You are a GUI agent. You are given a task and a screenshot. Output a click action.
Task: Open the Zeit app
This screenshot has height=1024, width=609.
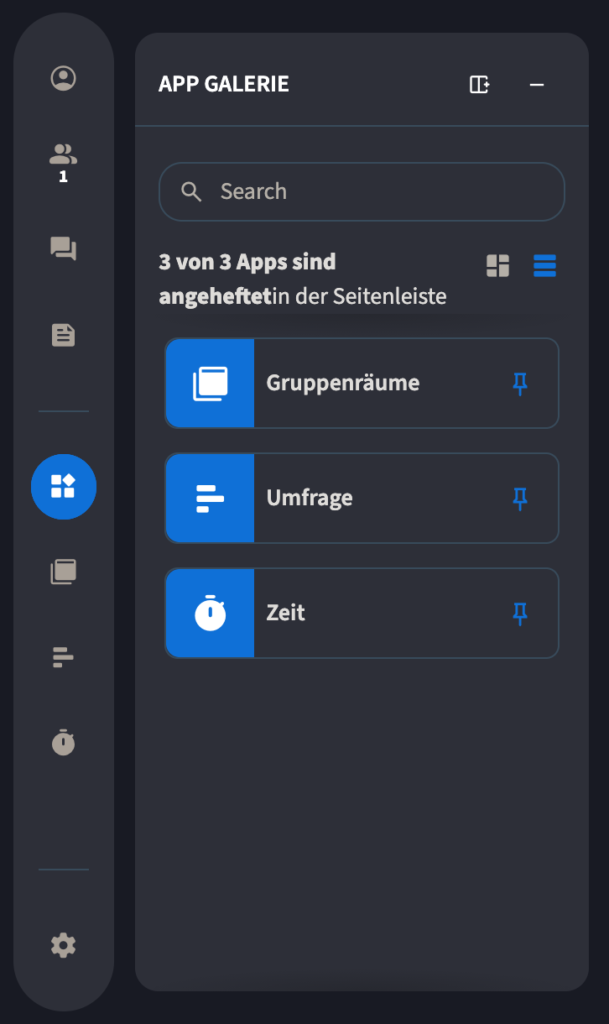(362, 613)
